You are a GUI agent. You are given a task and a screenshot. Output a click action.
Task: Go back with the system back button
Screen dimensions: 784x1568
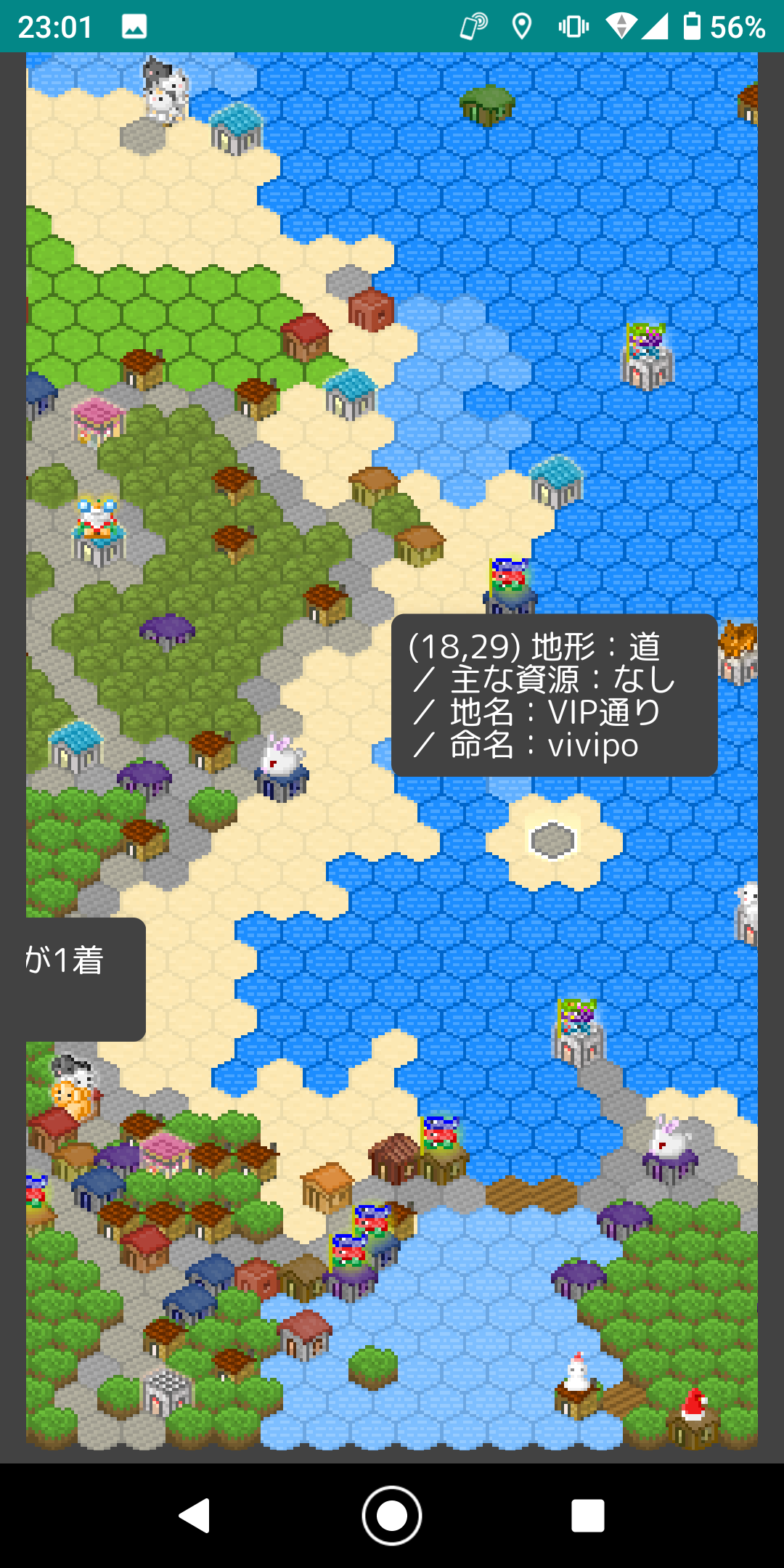click(x=195, y=1516)
